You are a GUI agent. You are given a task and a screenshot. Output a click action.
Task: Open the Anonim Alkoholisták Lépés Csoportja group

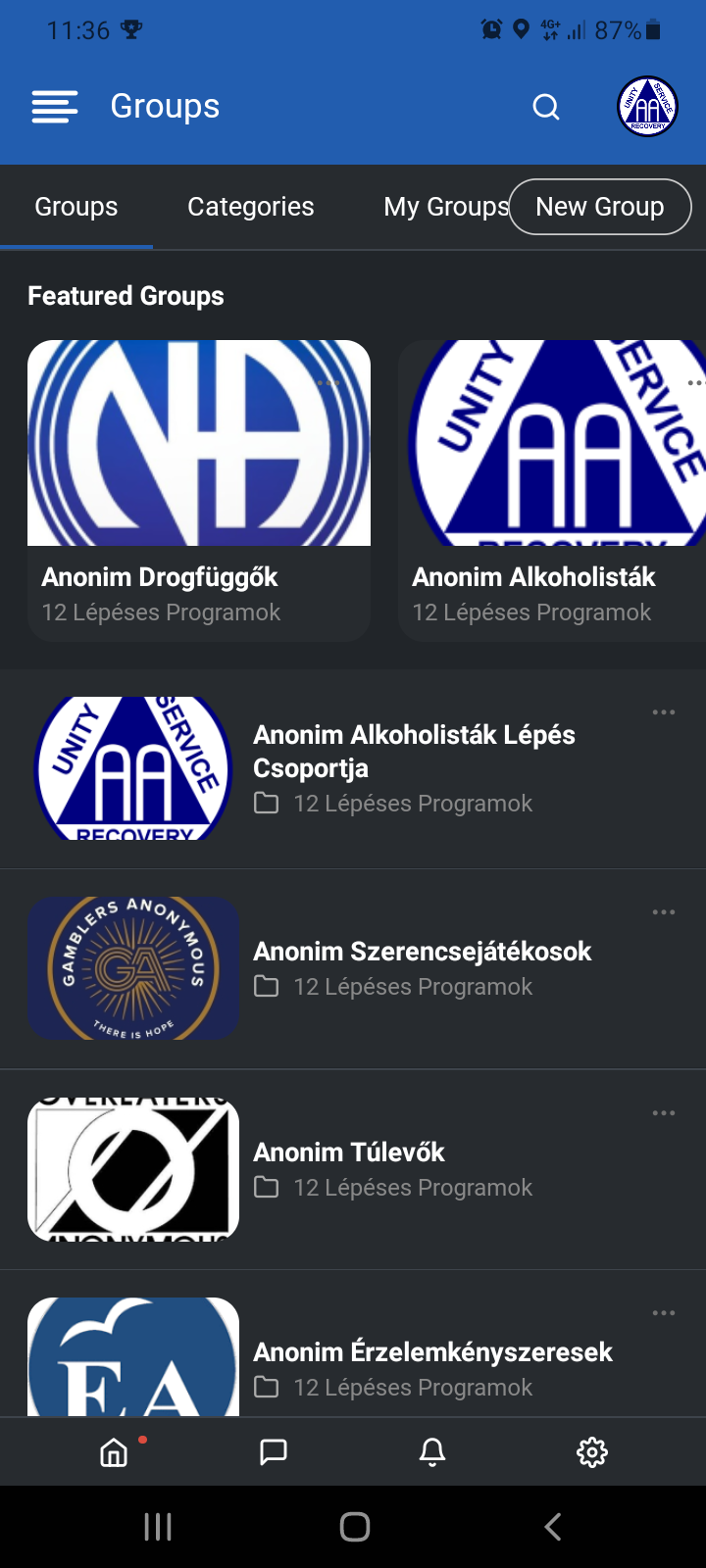click(x=353, y=769)
